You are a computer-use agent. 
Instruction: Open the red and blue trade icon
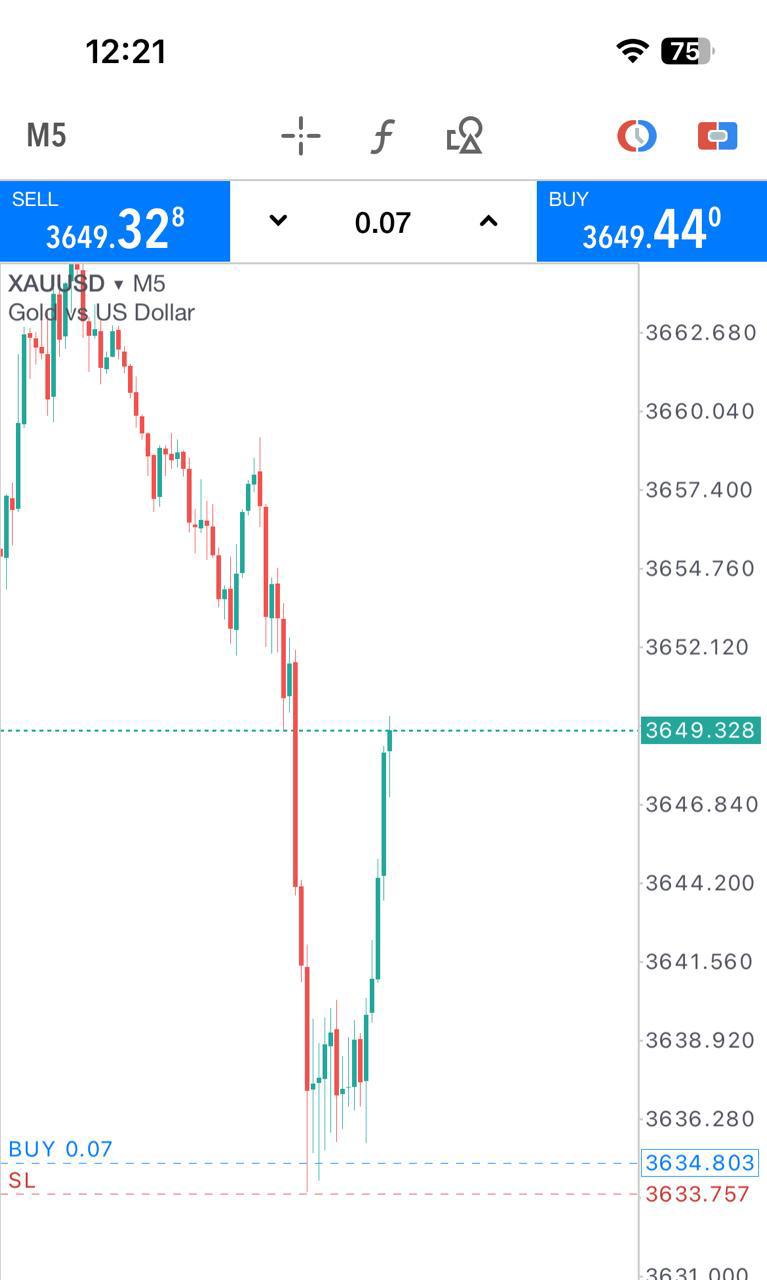[x=717, y=135]
